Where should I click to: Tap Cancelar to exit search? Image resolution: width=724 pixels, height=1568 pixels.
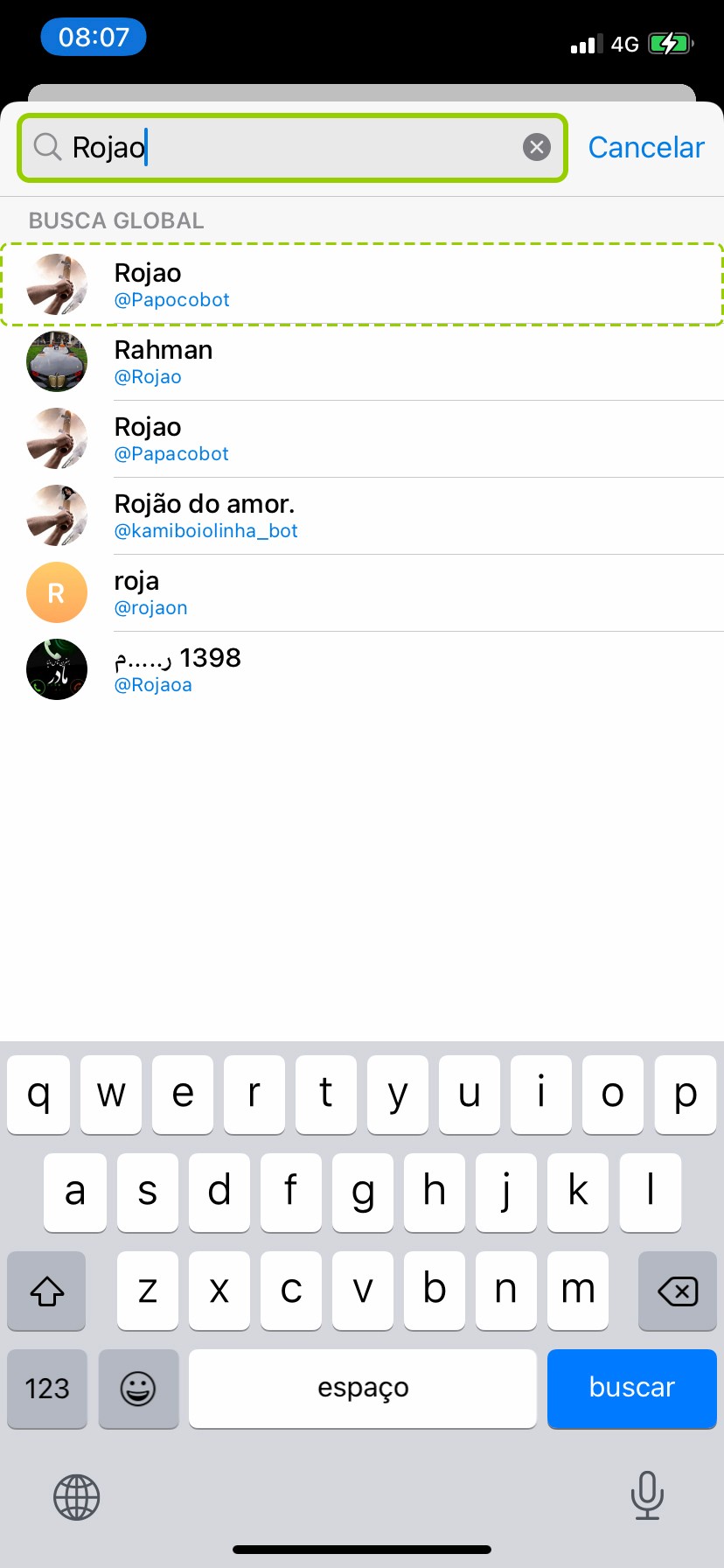(x=645, y=147)
